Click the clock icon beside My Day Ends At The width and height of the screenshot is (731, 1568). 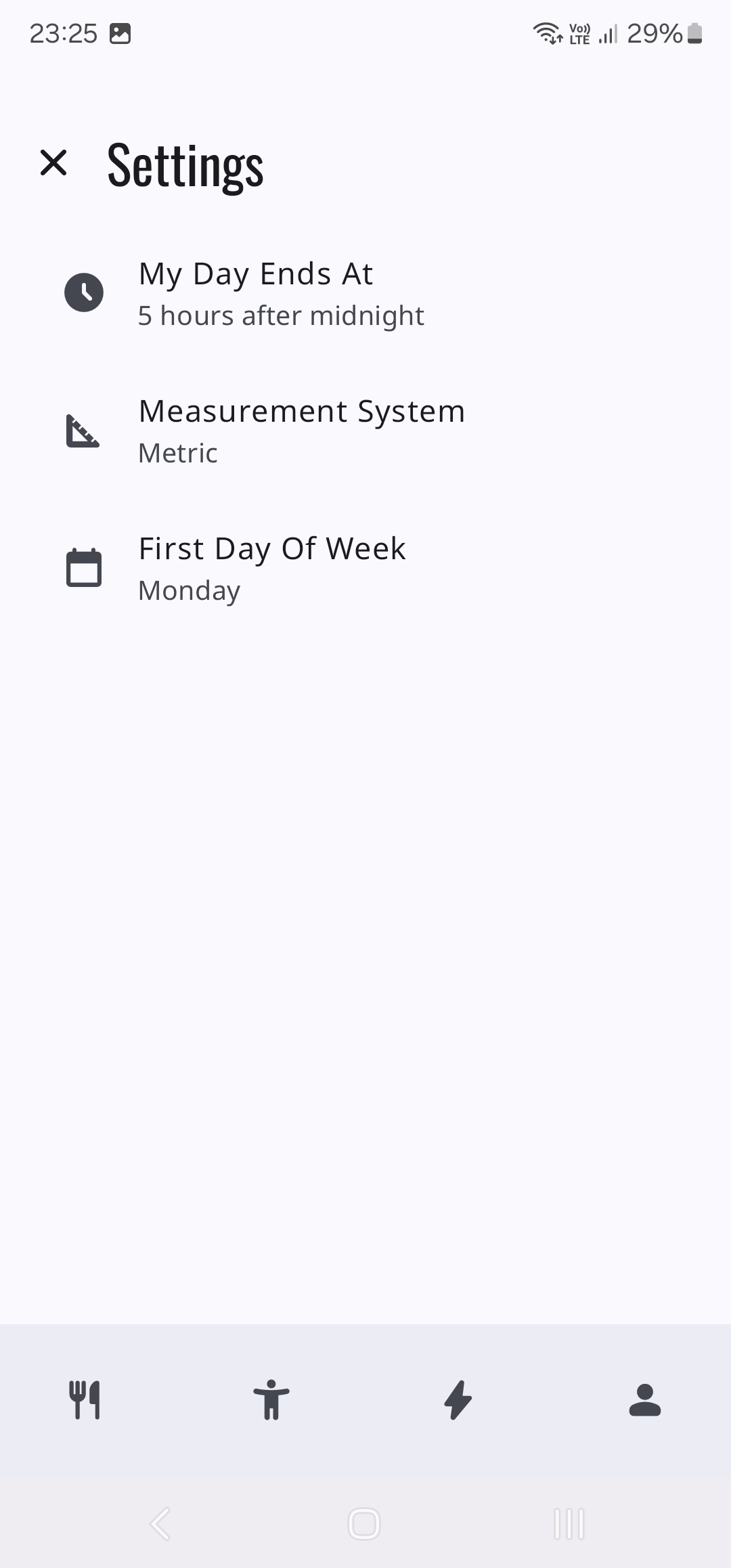tap(84, 291)
